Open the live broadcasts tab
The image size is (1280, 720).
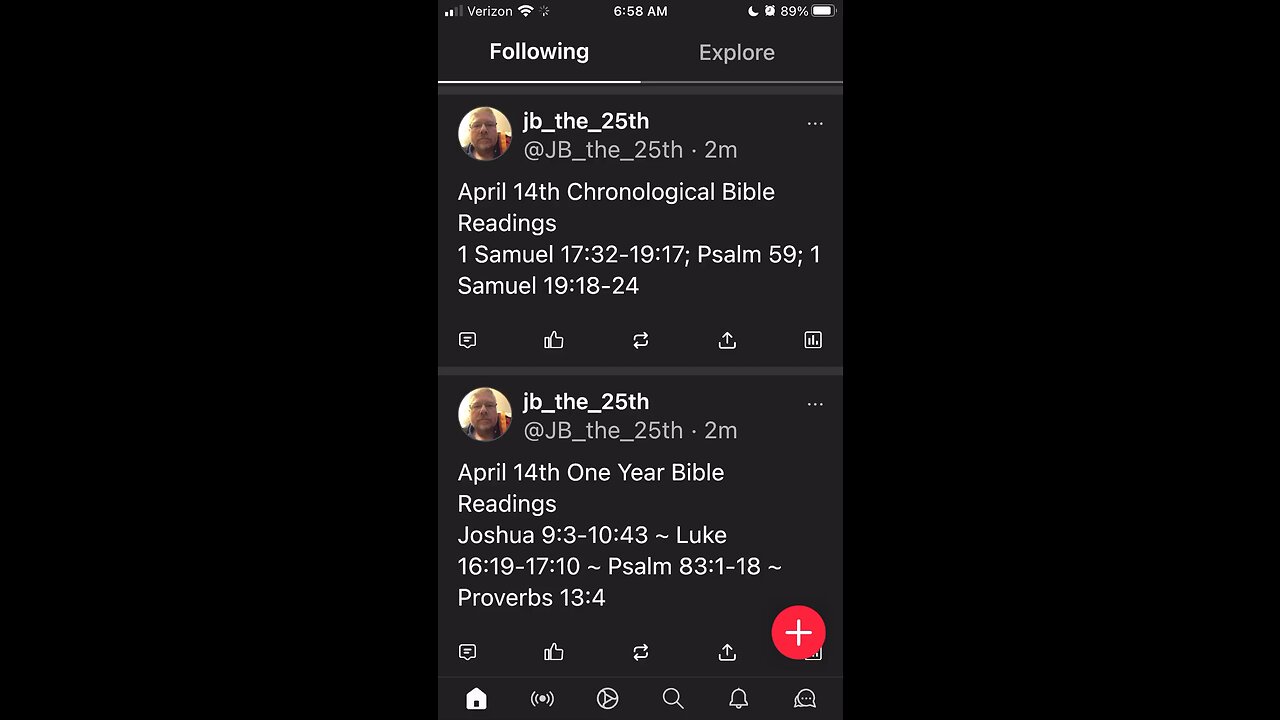(x=542, y=698)
